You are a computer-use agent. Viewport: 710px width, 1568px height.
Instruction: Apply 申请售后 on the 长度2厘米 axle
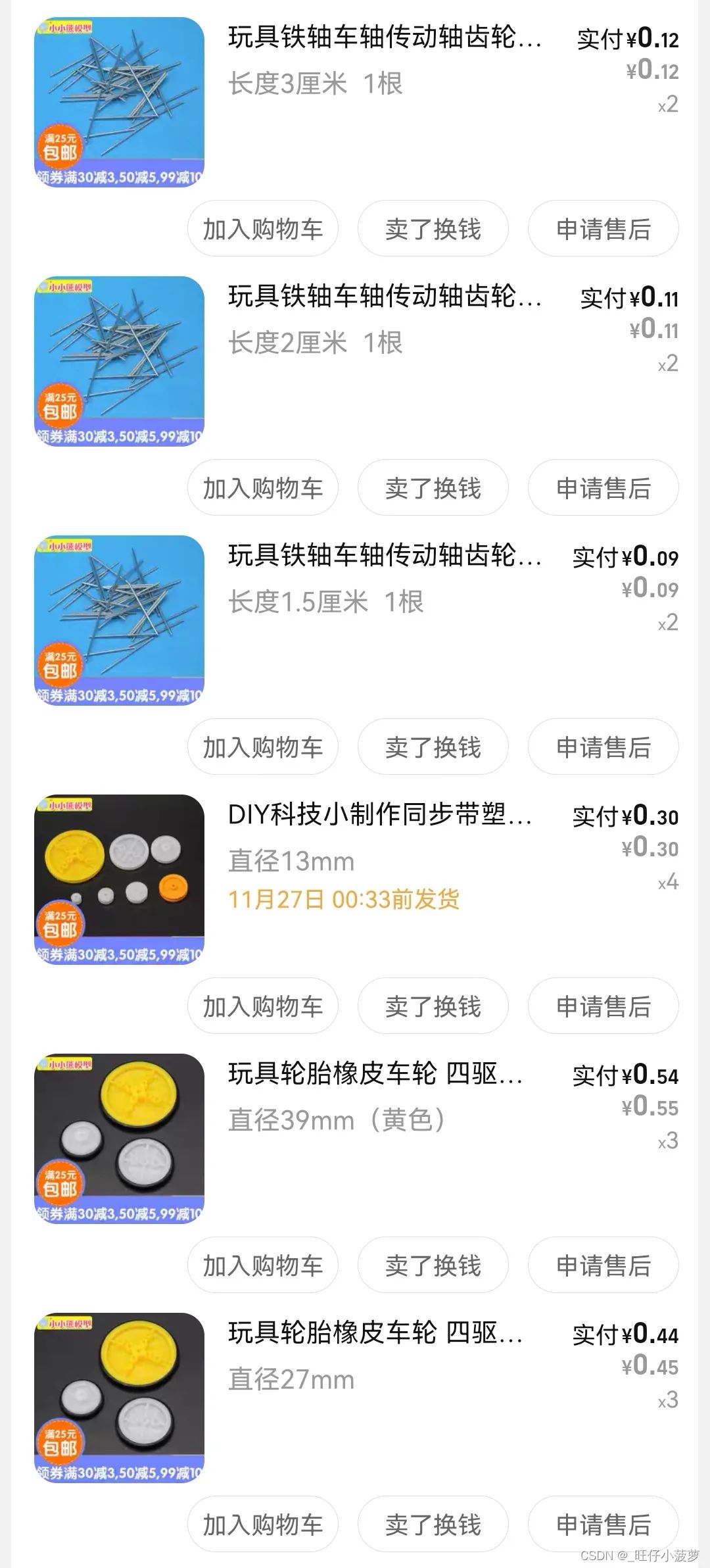(603, 488)
